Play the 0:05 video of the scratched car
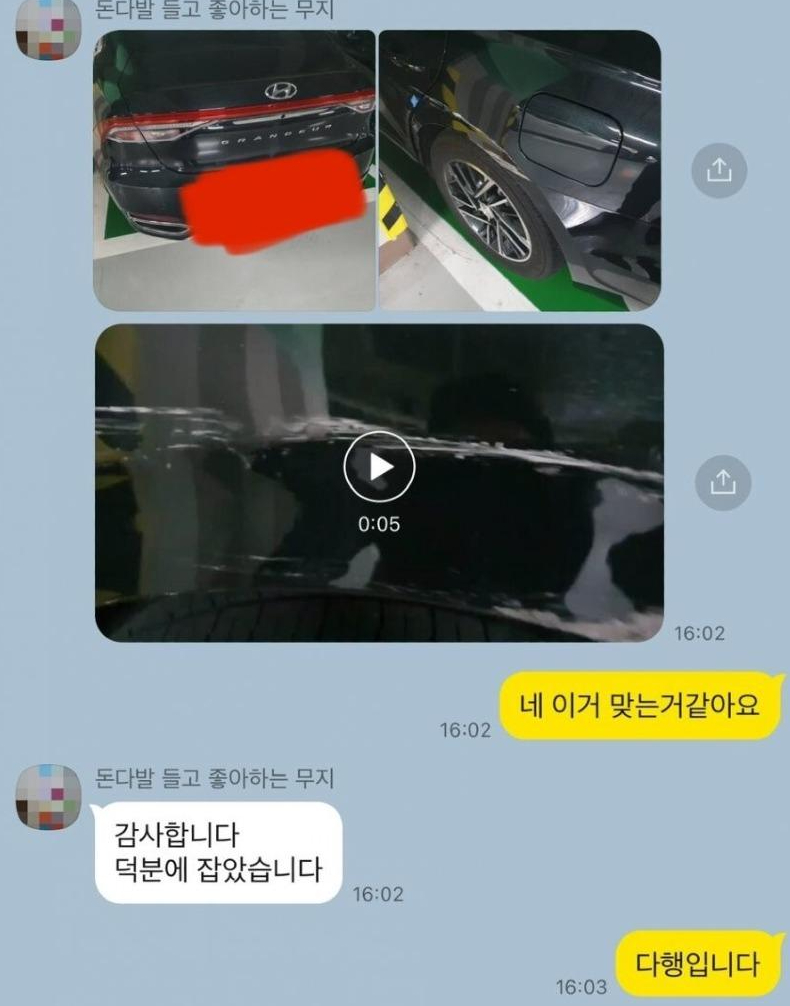 coord(379,466)
